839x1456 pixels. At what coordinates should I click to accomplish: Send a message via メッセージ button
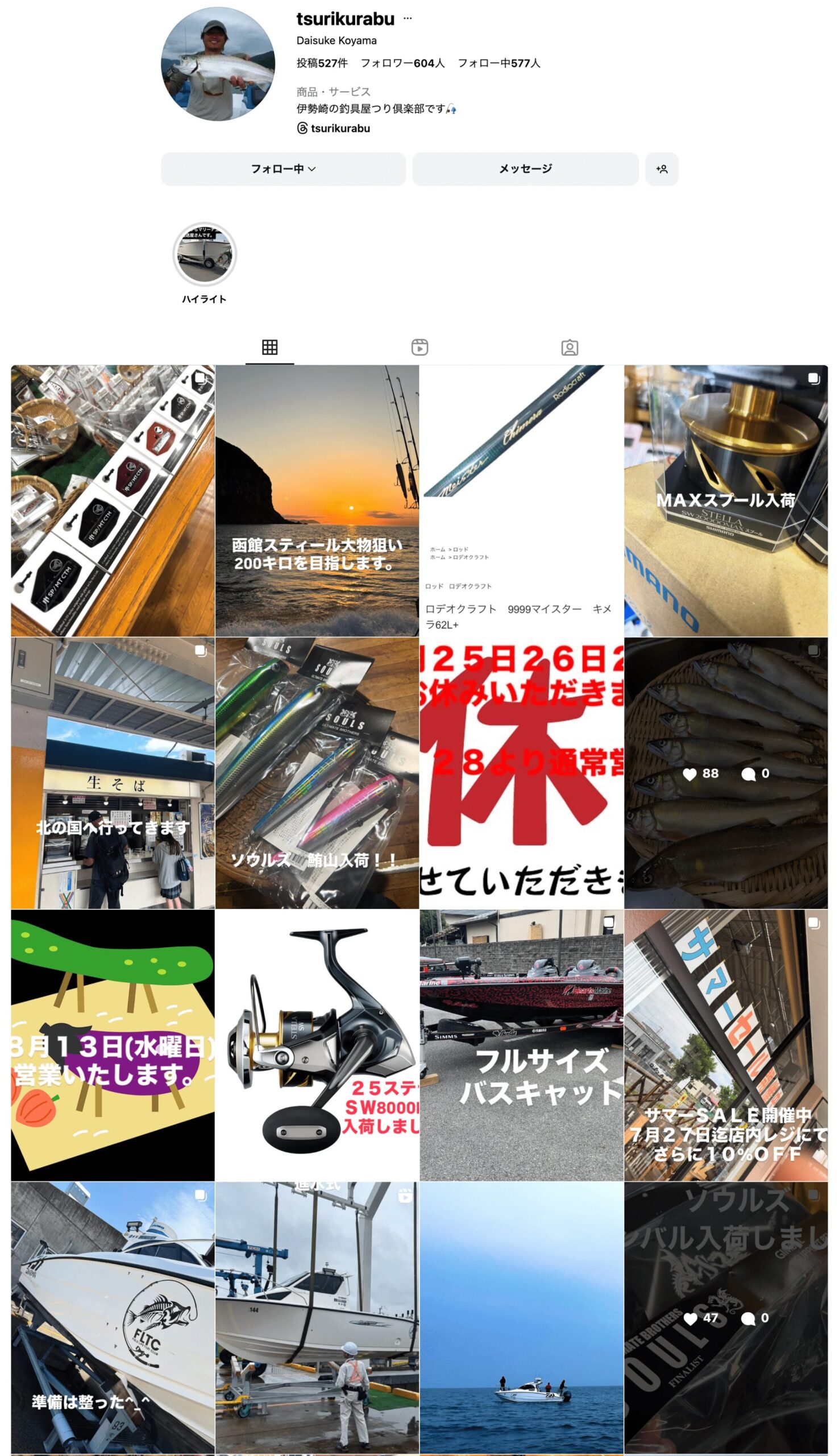coord(525,169)
